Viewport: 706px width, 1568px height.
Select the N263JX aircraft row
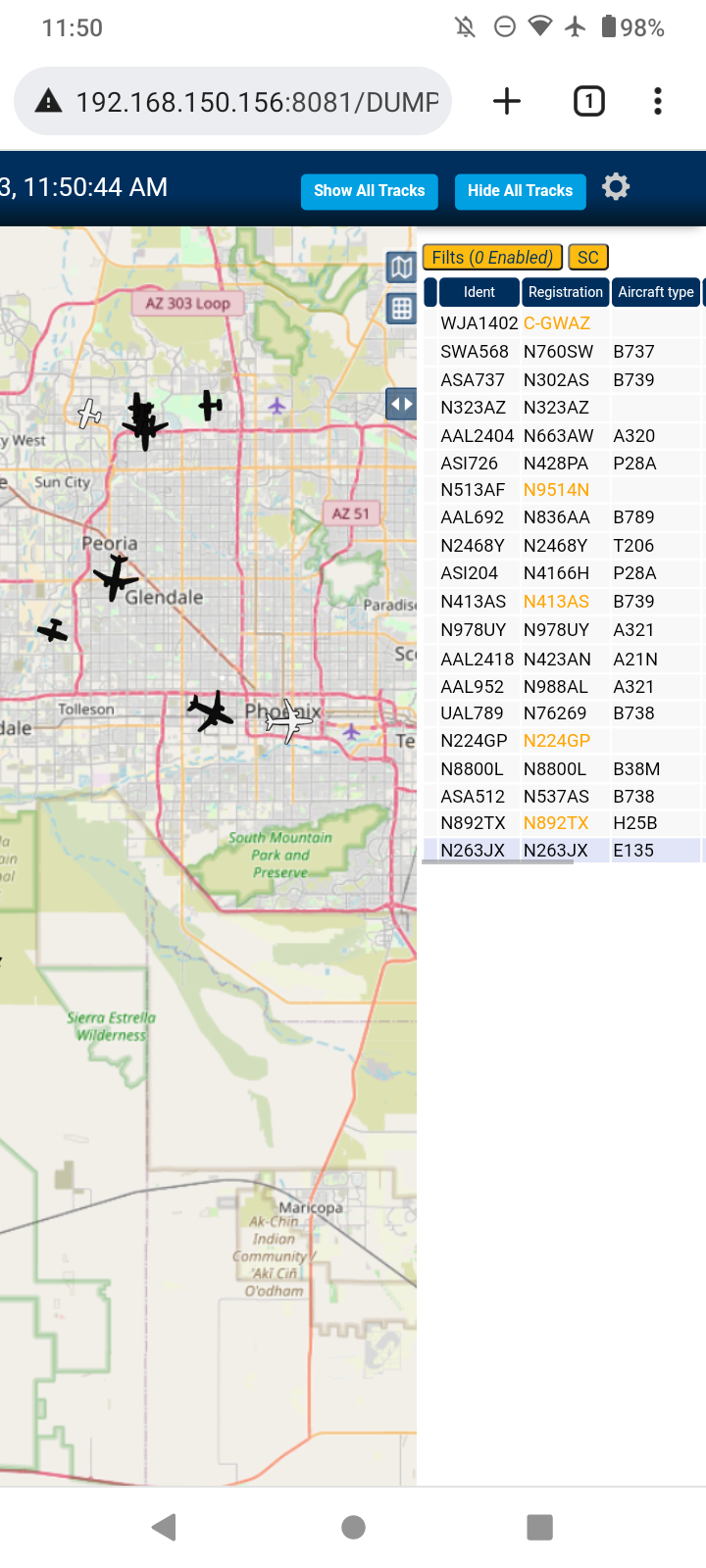(564, 851)
